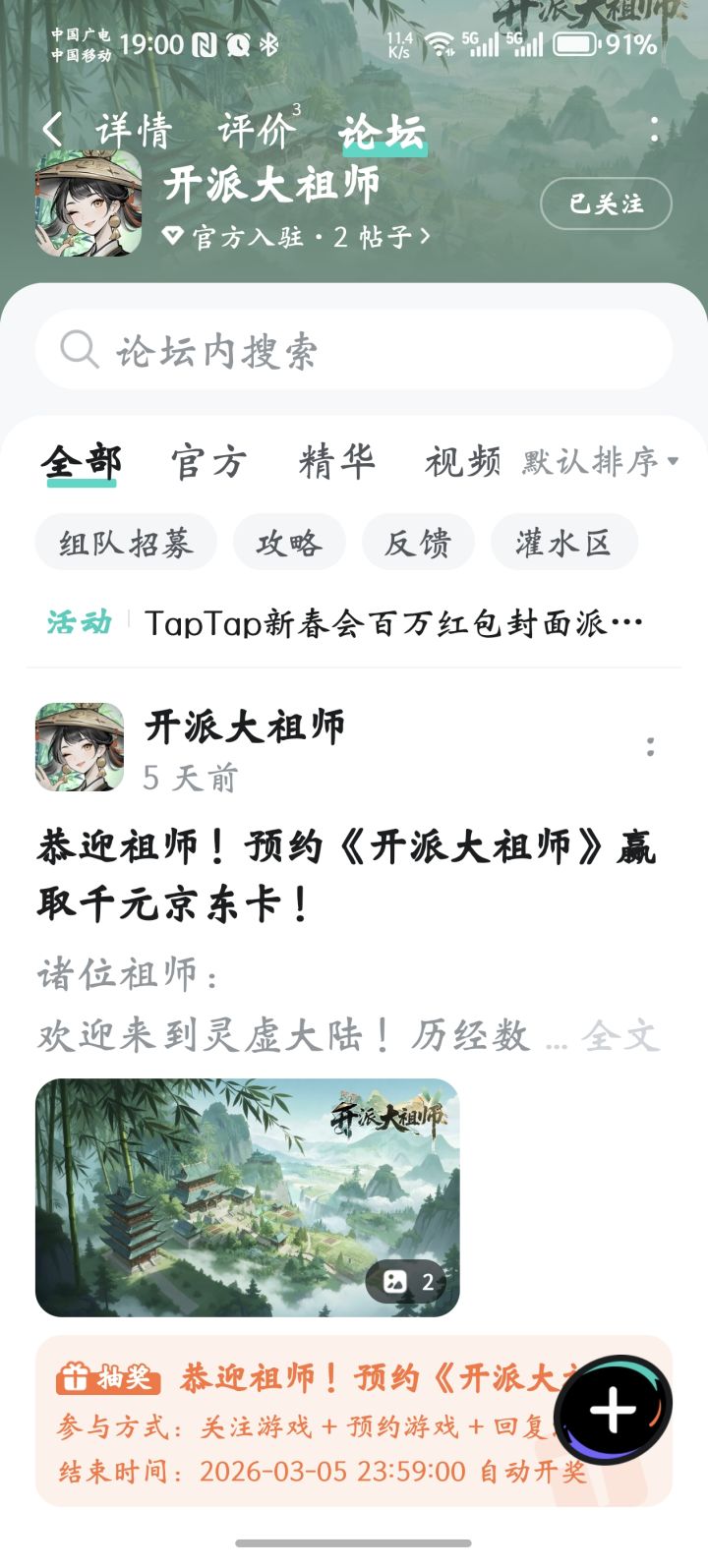This screenshot has height=1568, width=708.
Task: Open the top-right overflow menu
Action: [x=654, y=130]
